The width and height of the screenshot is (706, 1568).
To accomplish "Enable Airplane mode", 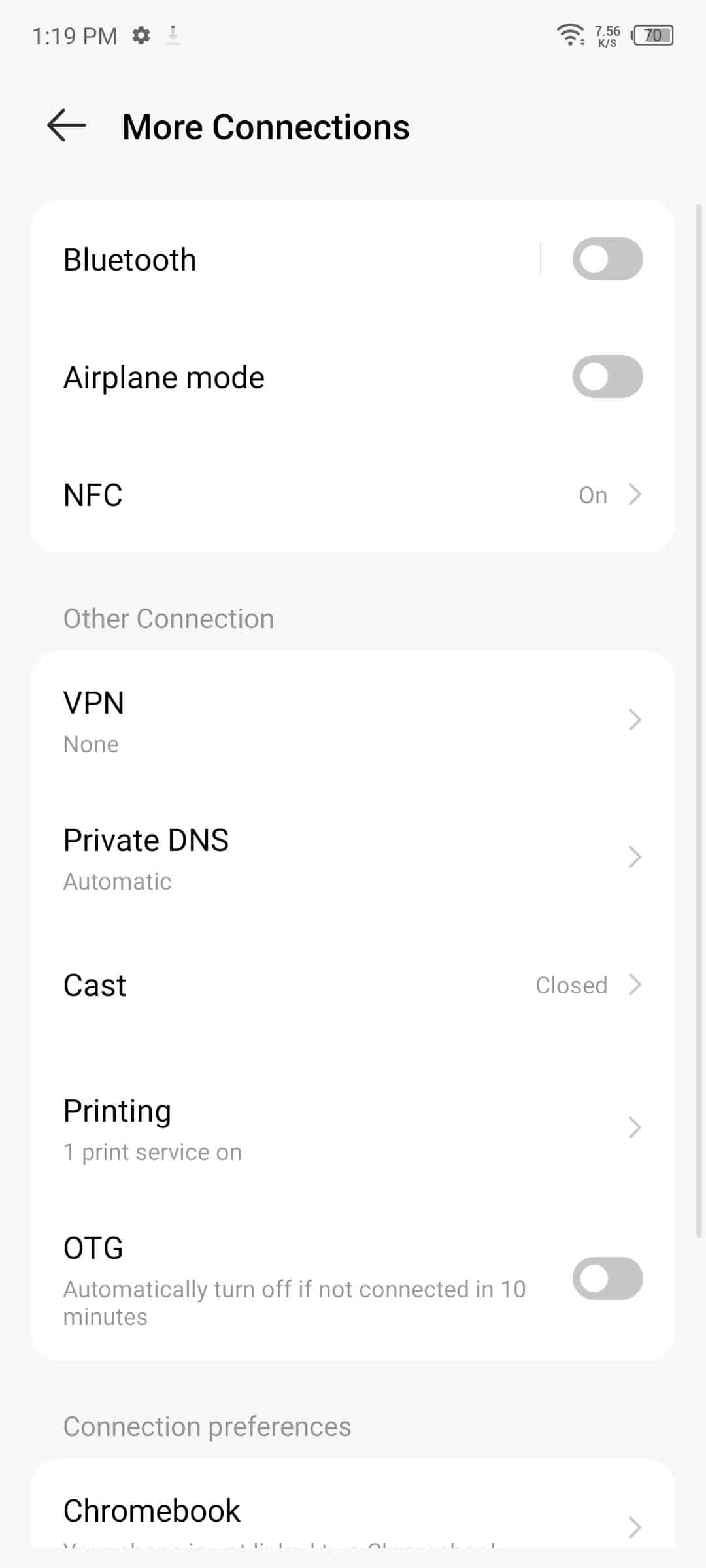I will pos(607,376).
